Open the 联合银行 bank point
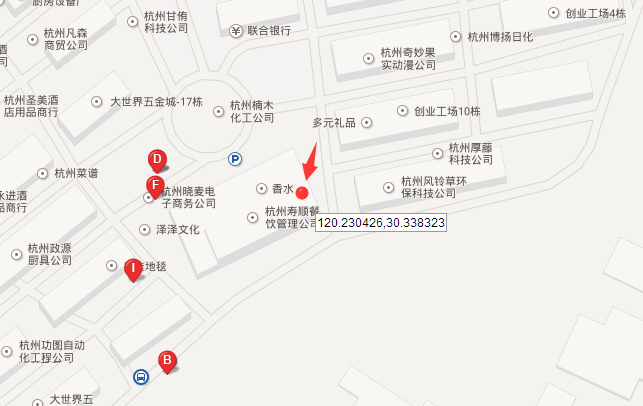The height and width of the screenshot is (406, 643). 237,31
